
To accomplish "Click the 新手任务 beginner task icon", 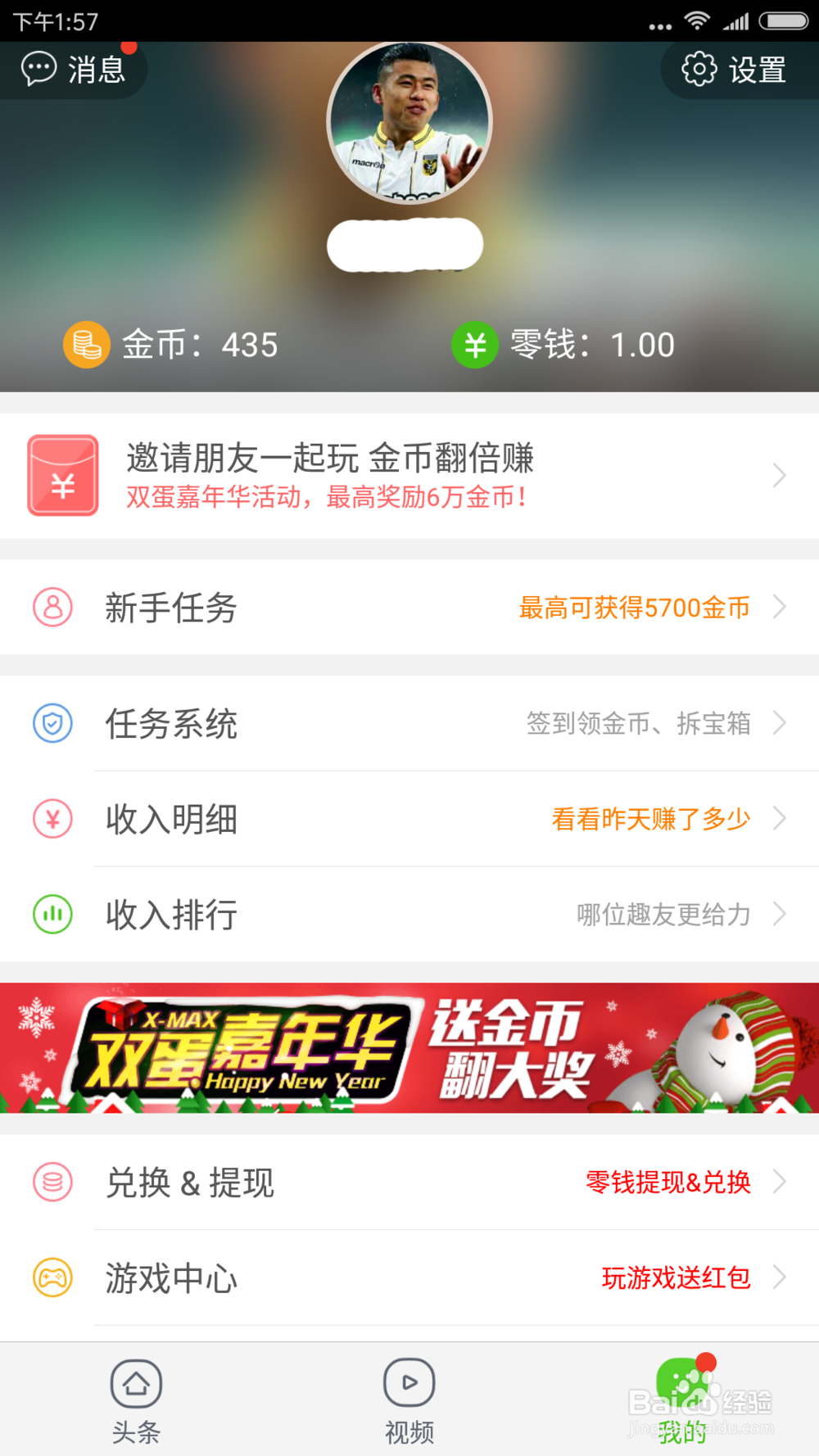I will [x=52, y=607].
